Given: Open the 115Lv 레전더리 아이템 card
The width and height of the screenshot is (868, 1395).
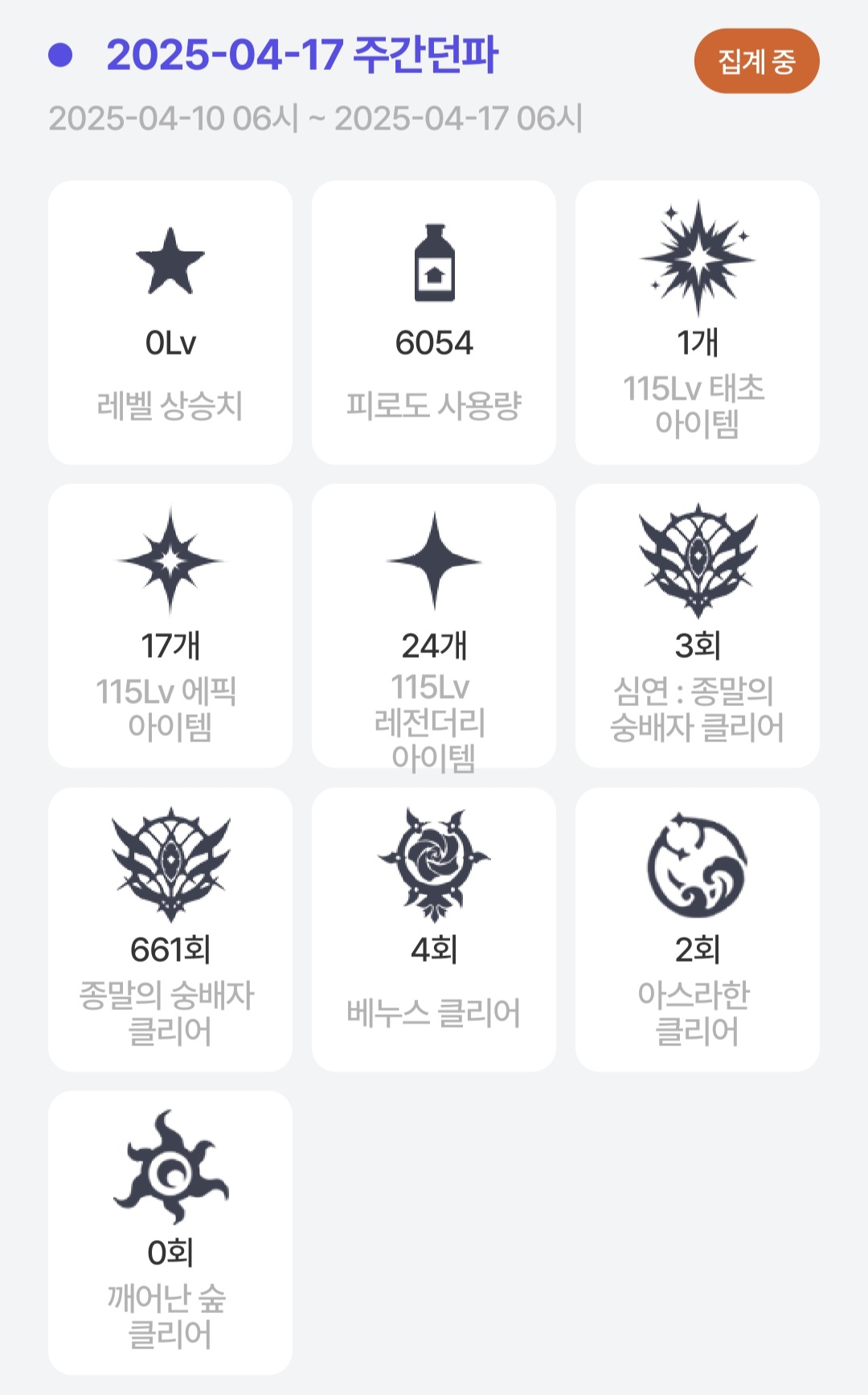Looking at the screenshot, I should pos(434,626).
